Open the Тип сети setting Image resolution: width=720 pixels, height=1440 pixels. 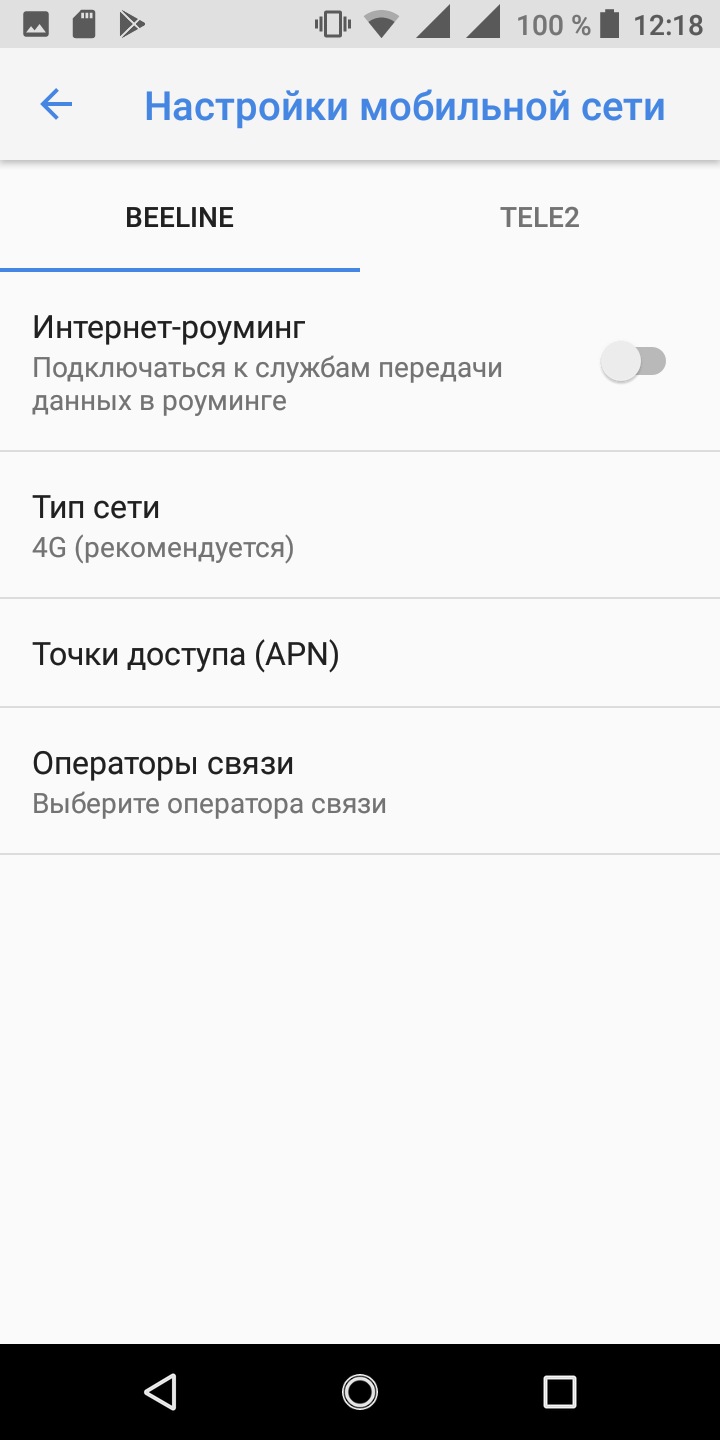click(x=360, y=526)
